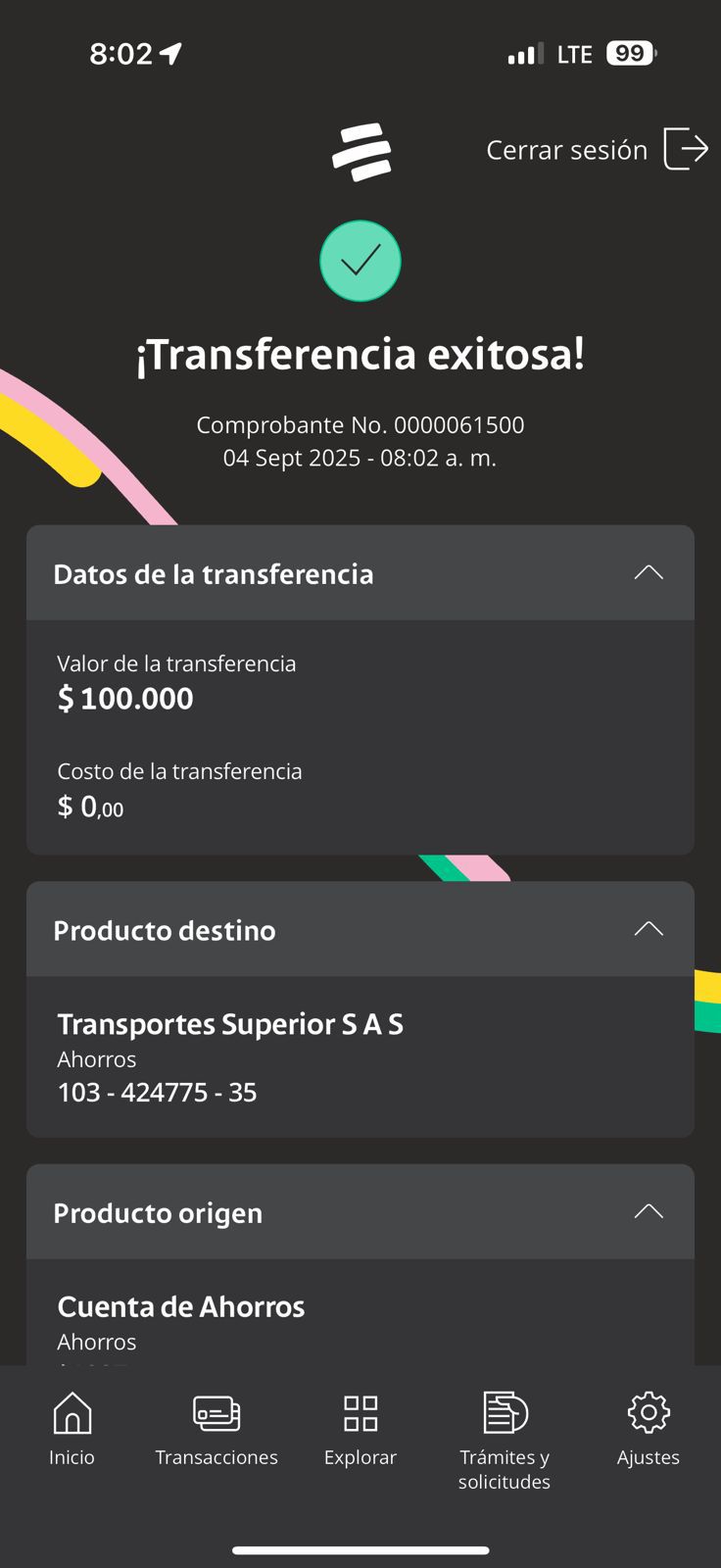This screenshot has width=721, height=1568.
Task: Go to the Inicio tab
Action: tap(72, 1430)
